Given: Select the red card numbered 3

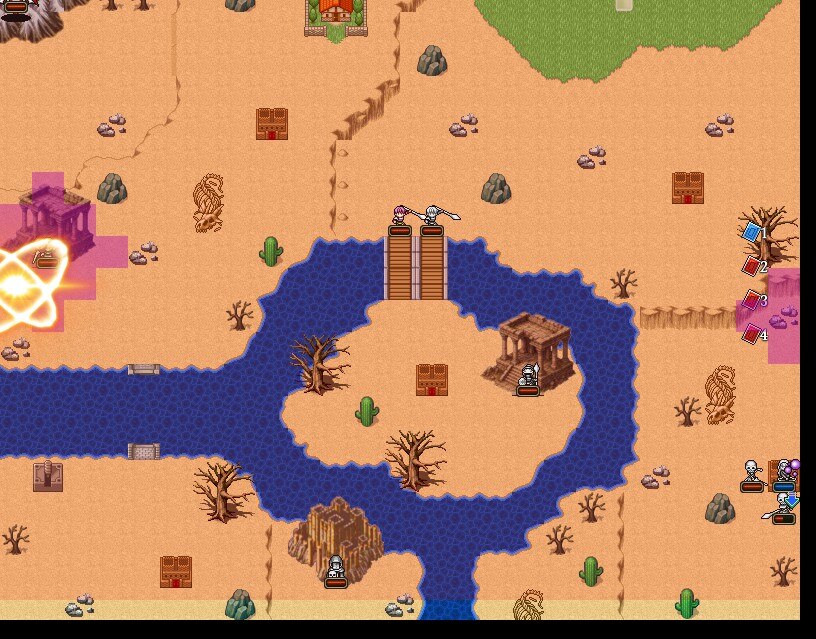Looking at the screenshot, I should (x=752, y=300).
